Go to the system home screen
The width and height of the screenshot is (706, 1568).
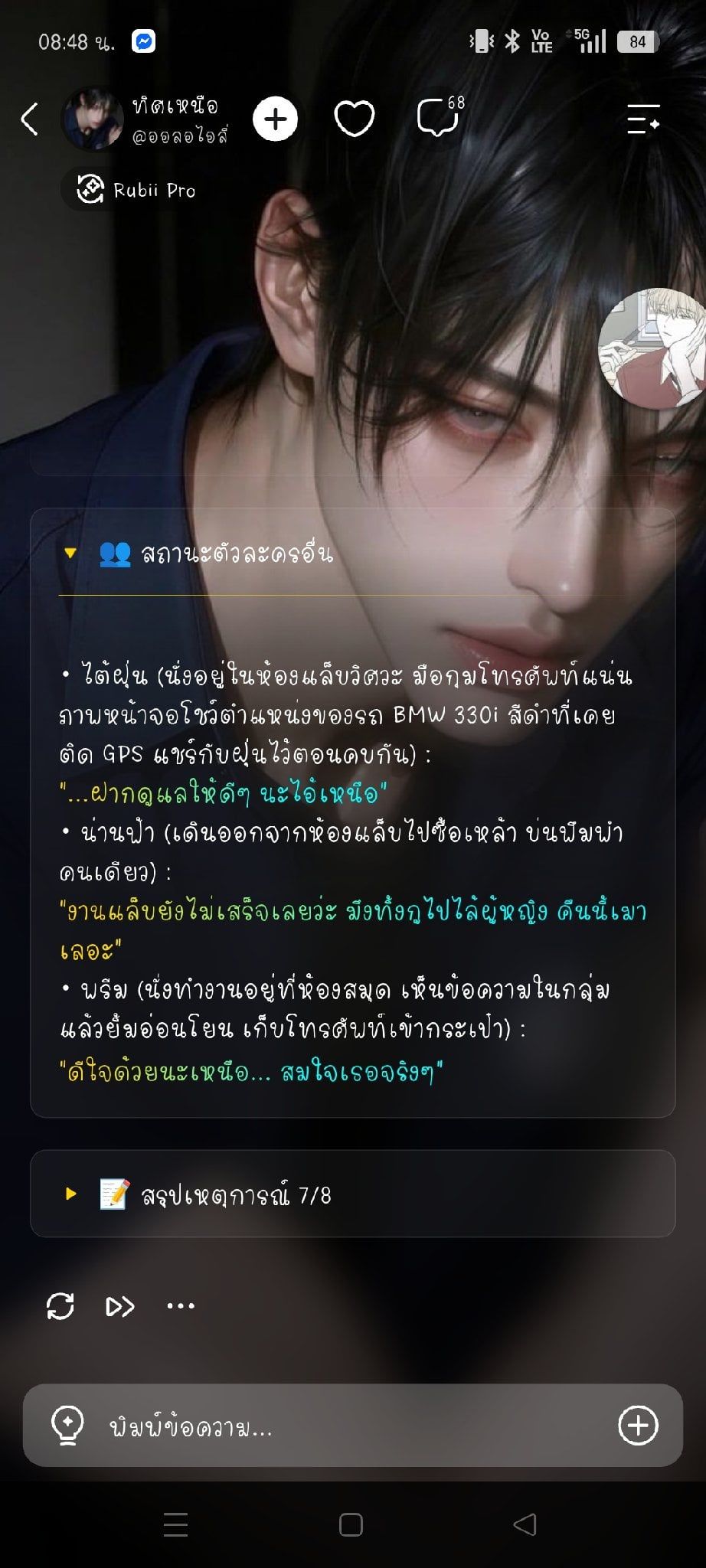351,1525
